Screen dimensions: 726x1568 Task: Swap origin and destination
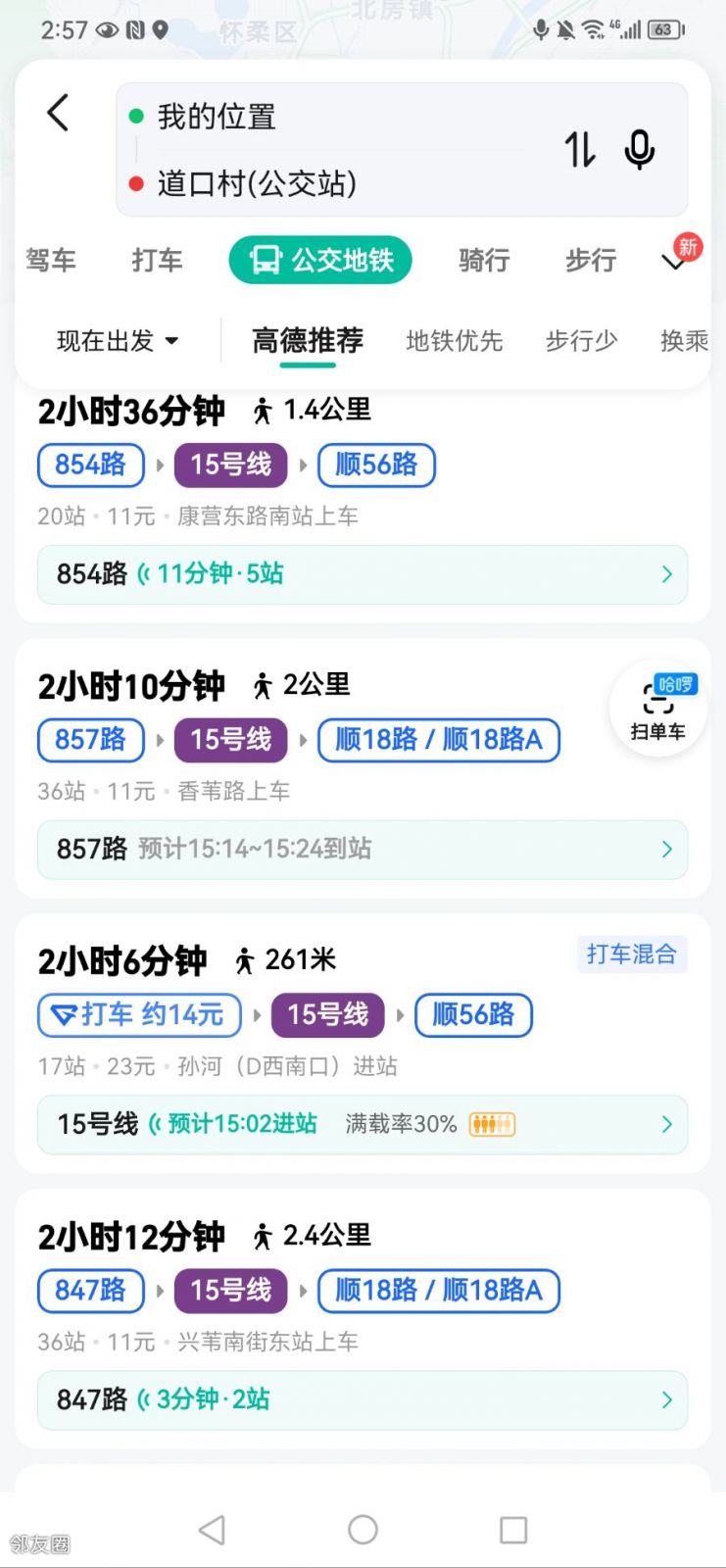[x=580, y=150]
